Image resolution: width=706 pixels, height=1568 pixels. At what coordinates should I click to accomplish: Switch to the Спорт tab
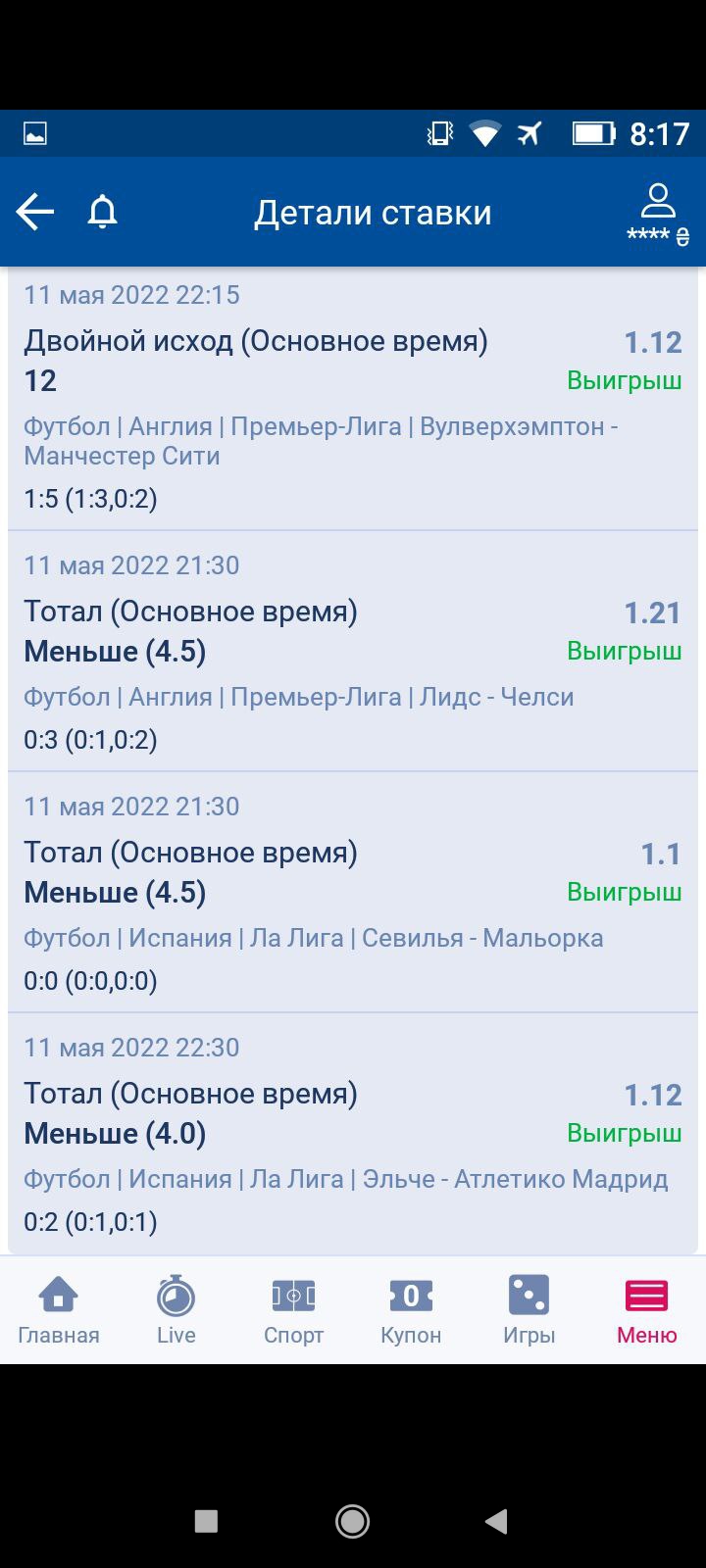(x=294, y=1309)
